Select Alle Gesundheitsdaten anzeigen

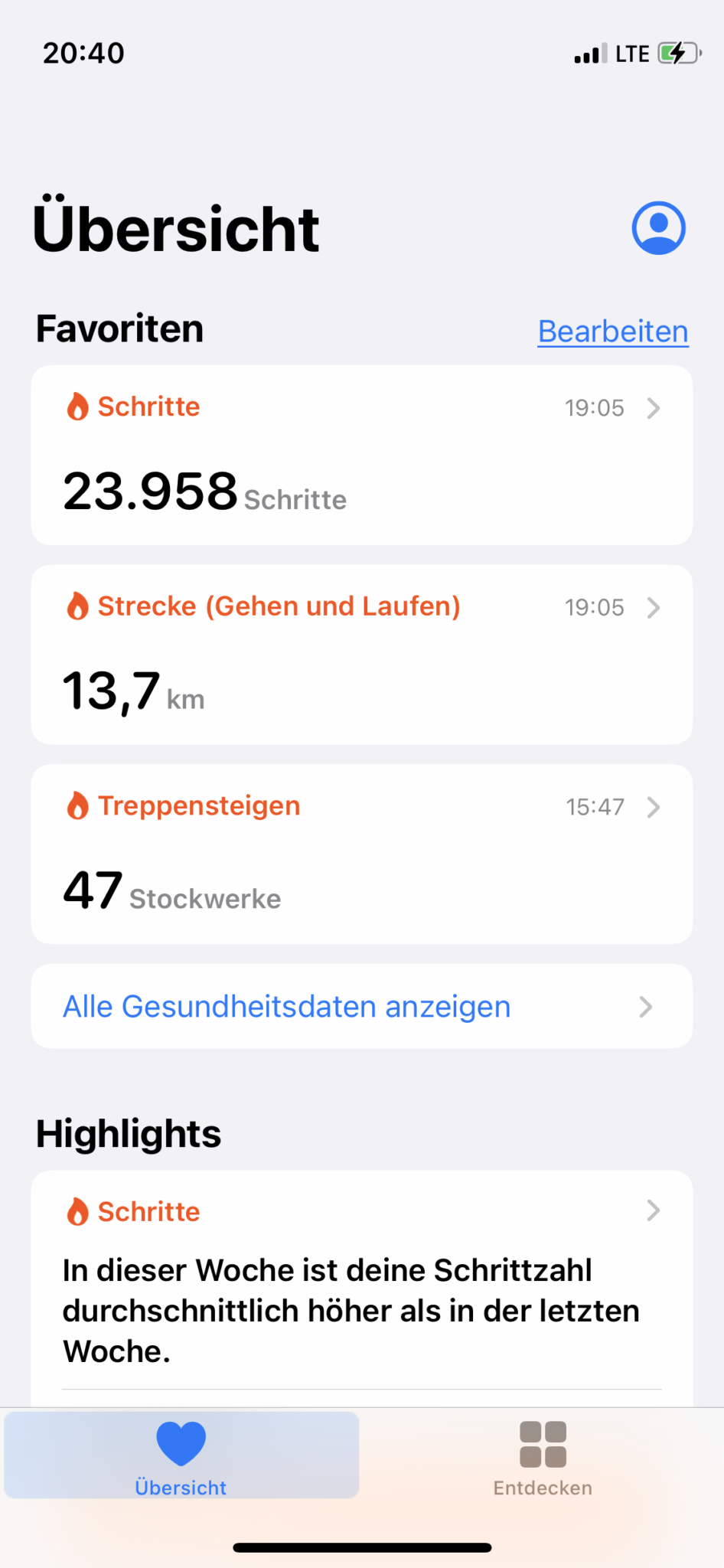click(x=361, y=1006)
